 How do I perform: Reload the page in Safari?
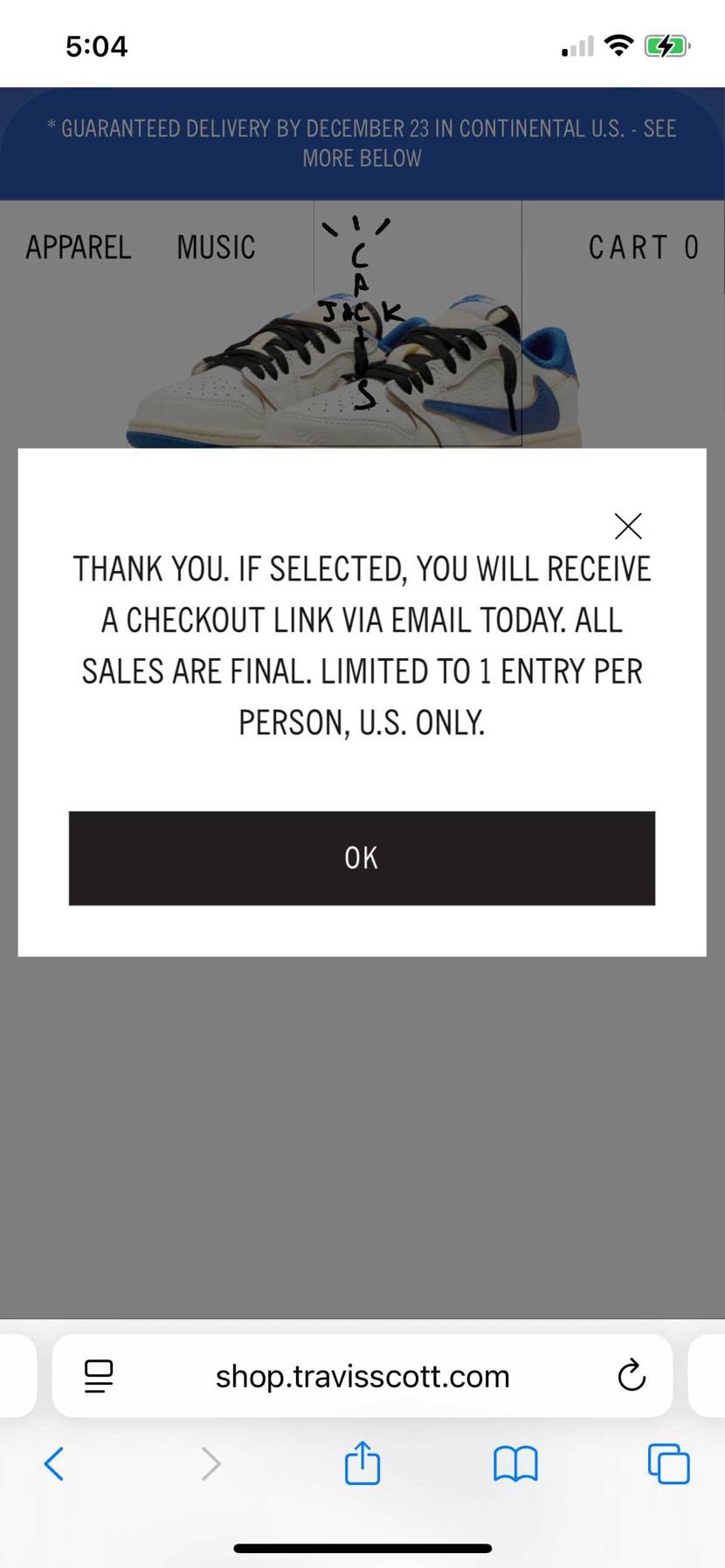pyautogui.click(x=631, y=1375)
